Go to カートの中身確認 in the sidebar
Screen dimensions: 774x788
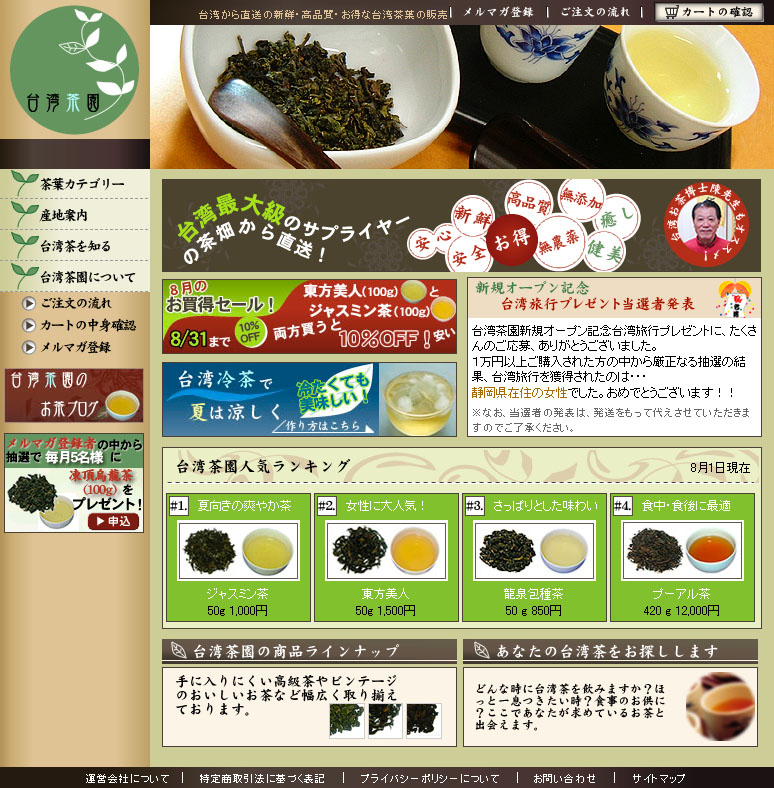click(87, 325)
